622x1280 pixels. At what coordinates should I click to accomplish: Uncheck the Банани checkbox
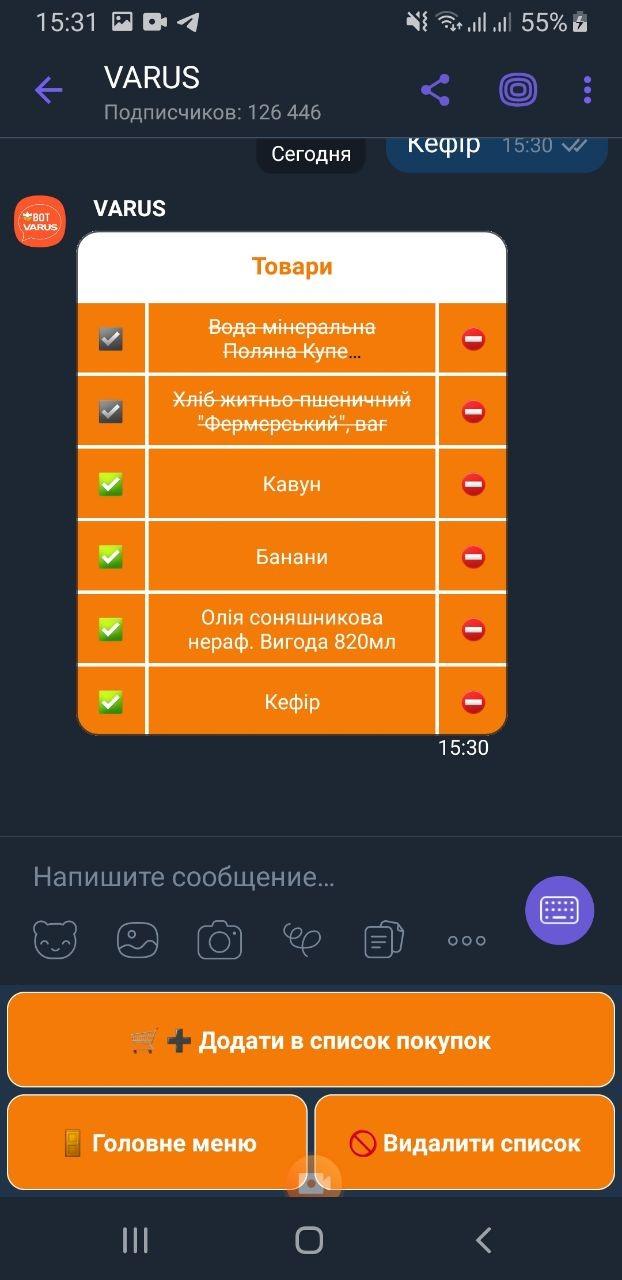tap(111, 557)
